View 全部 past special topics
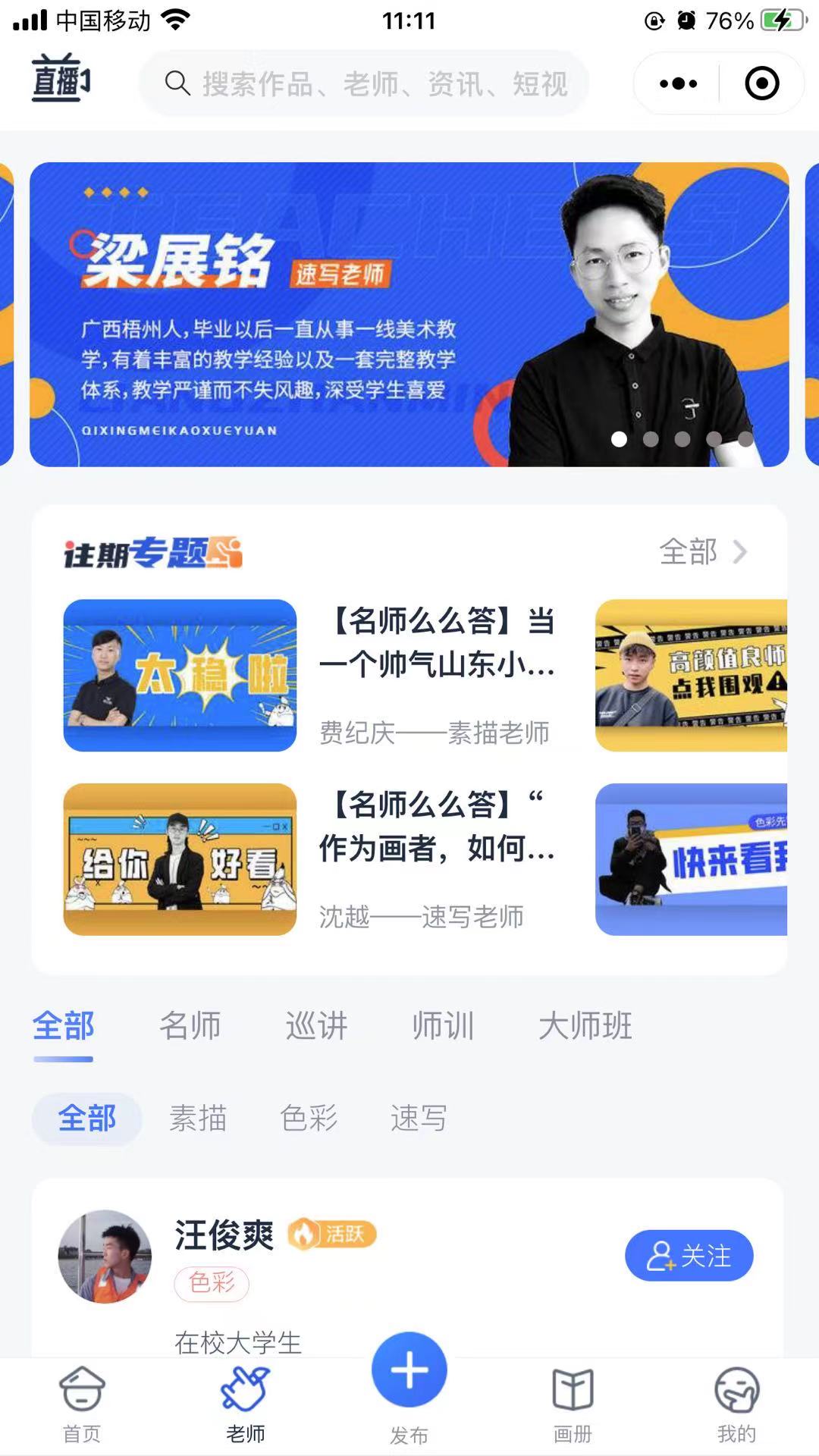 point(702,552)
